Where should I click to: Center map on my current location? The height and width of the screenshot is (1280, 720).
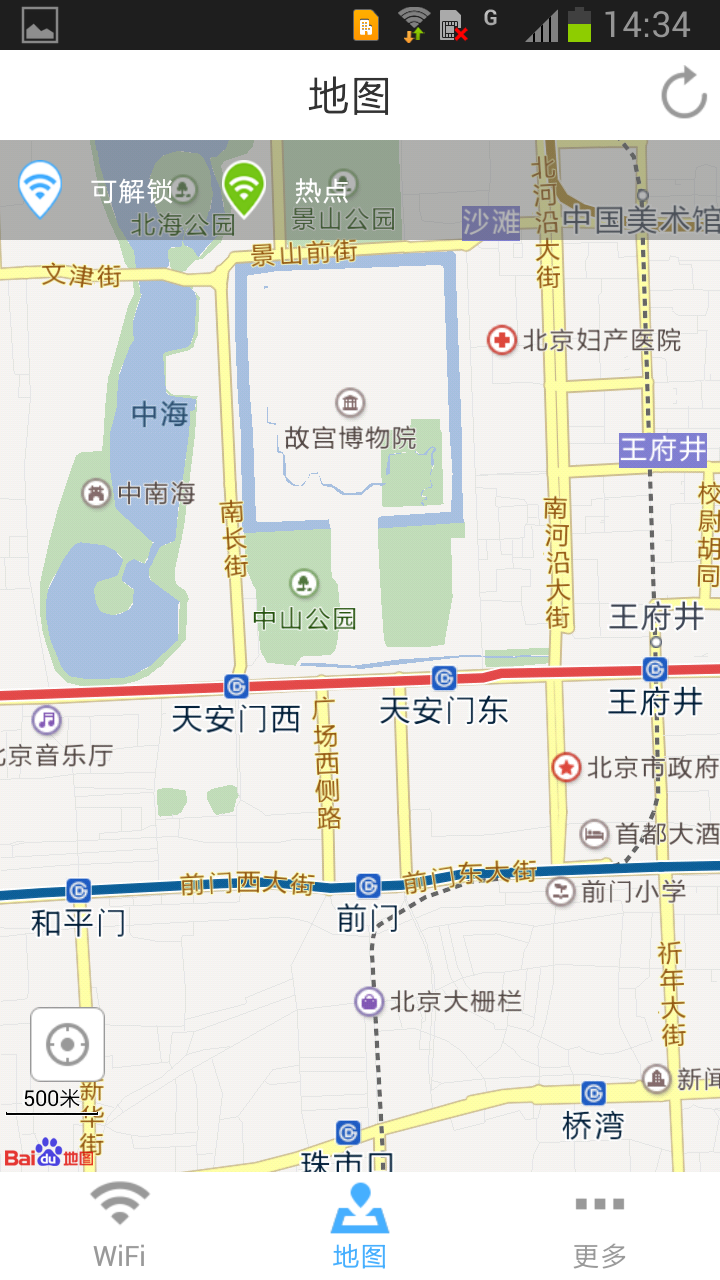(68, 1045)
